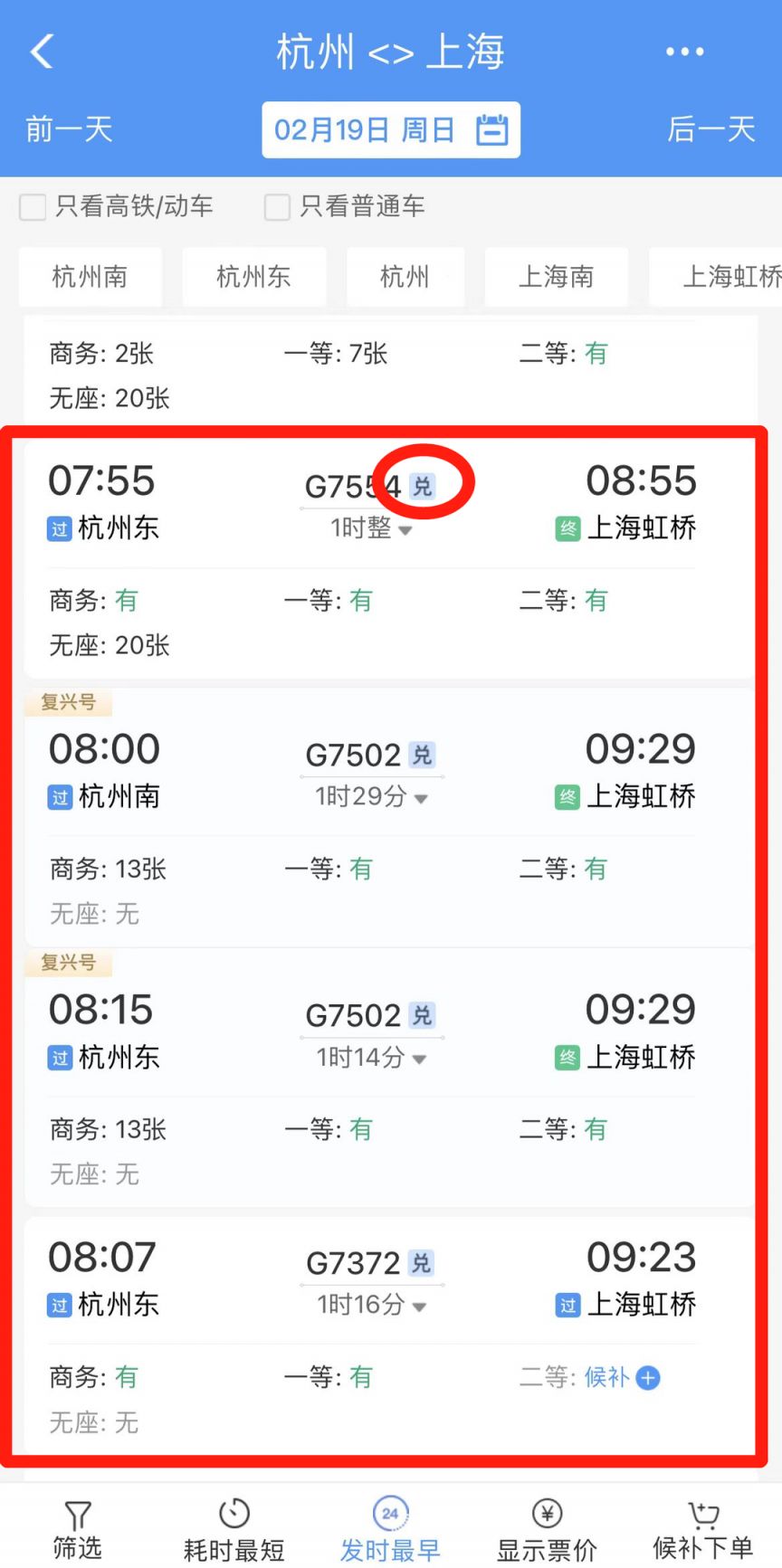Expand stops for G7372 1时16分 arrow
782x1568 pixels.
tap(419, 1306)
